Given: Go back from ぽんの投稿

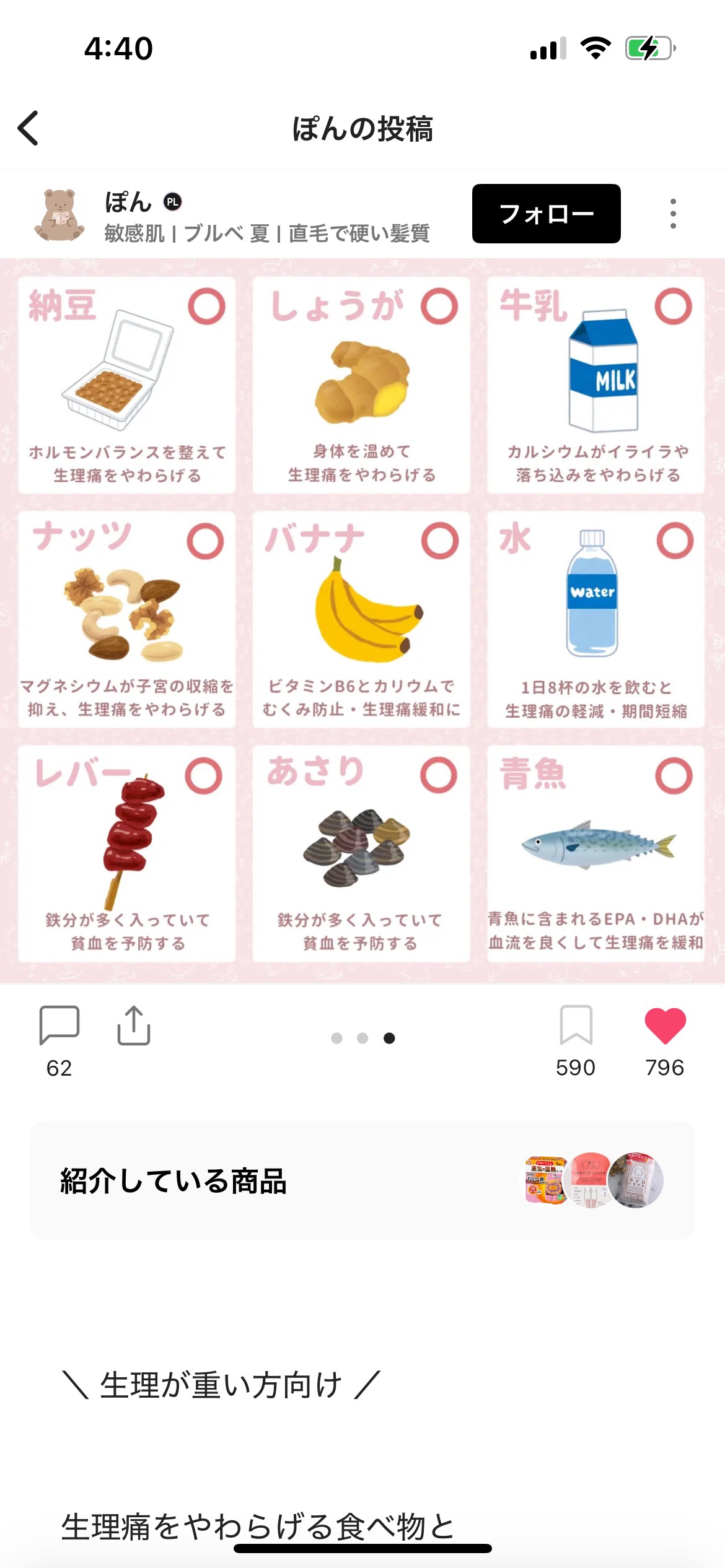Looking at the screenshot, I should point(29,128).
